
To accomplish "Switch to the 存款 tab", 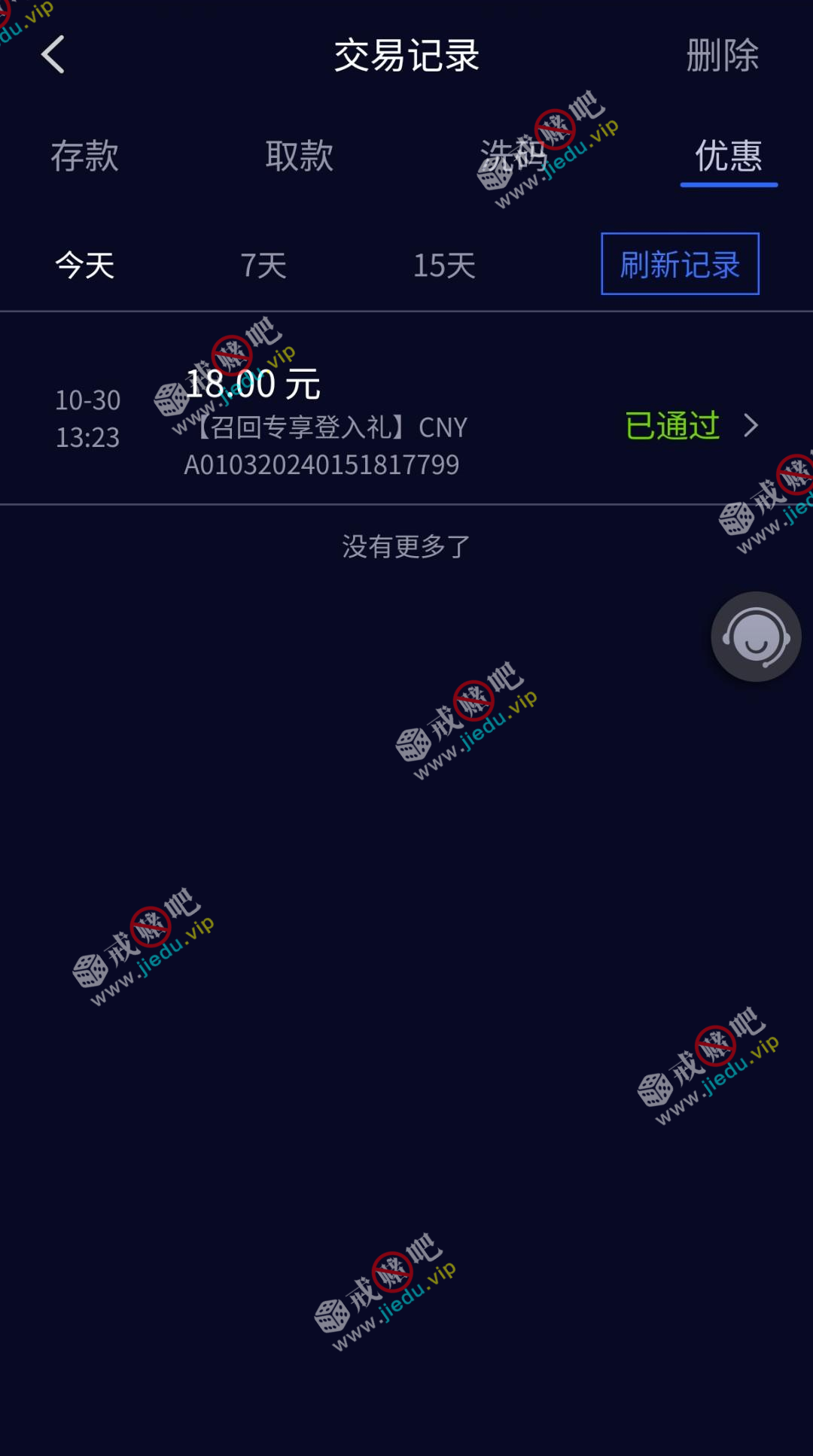I will (x=84, y=156).
